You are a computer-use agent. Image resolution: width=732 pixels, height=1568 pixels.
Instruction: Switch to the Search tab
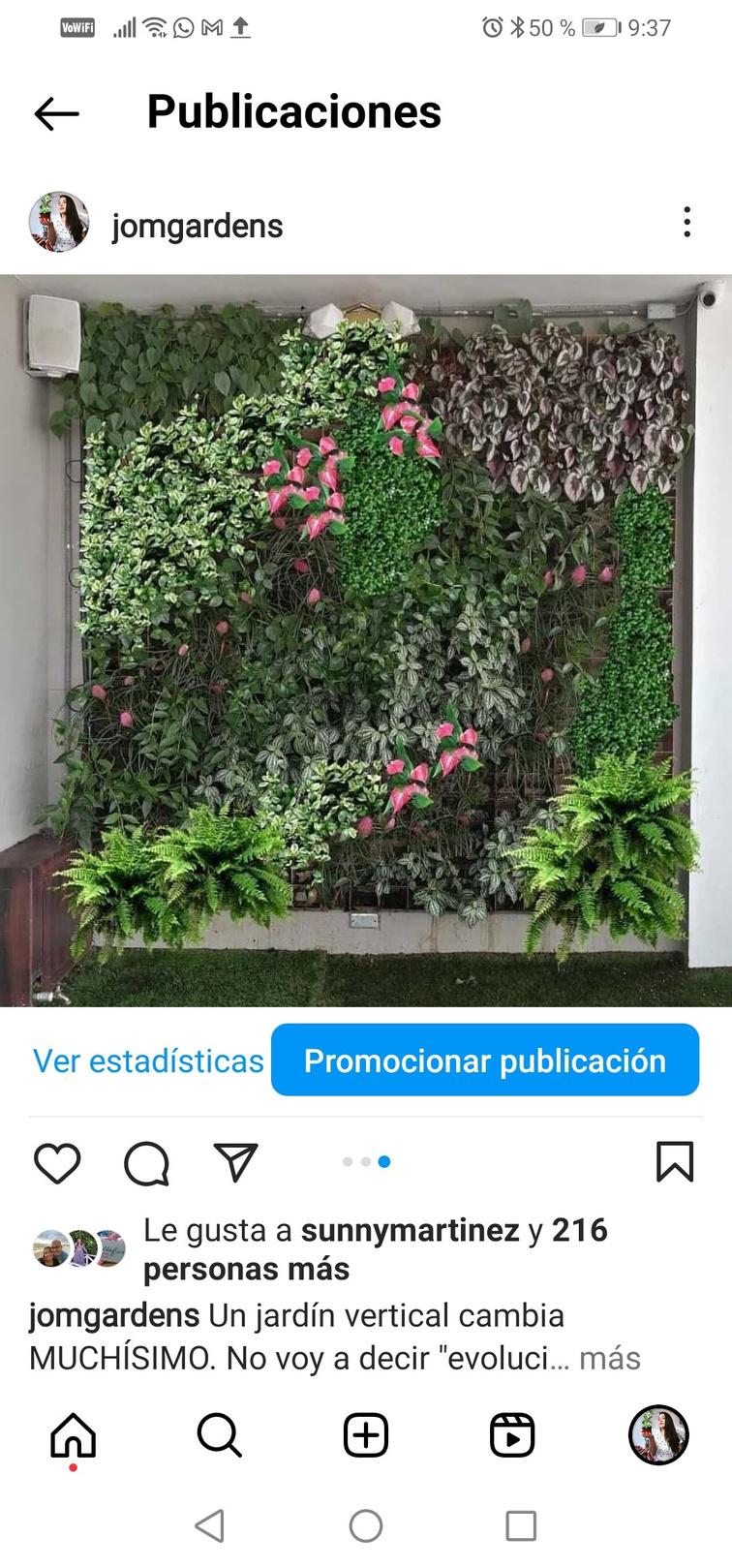pos(220,1434)
